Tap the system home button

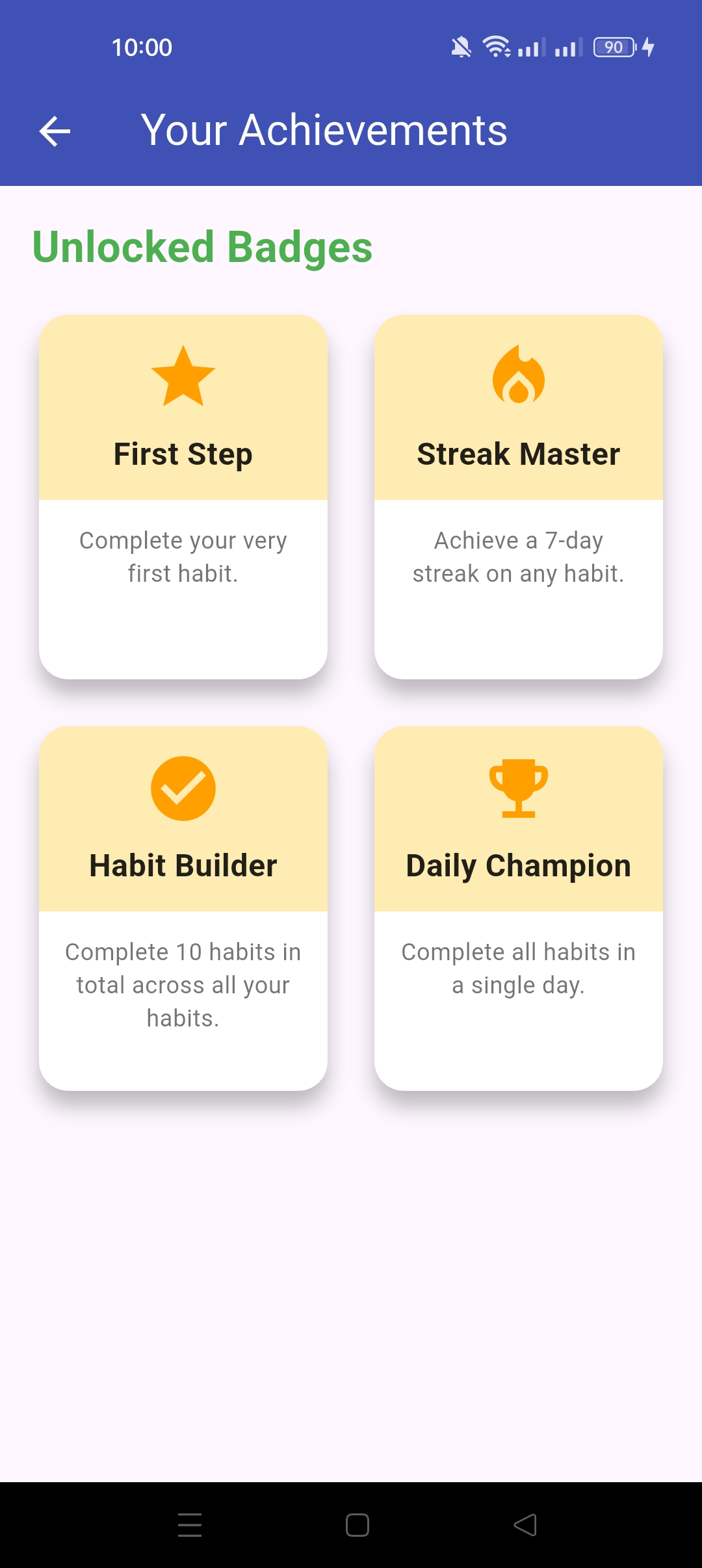(x=357, y=1524)
